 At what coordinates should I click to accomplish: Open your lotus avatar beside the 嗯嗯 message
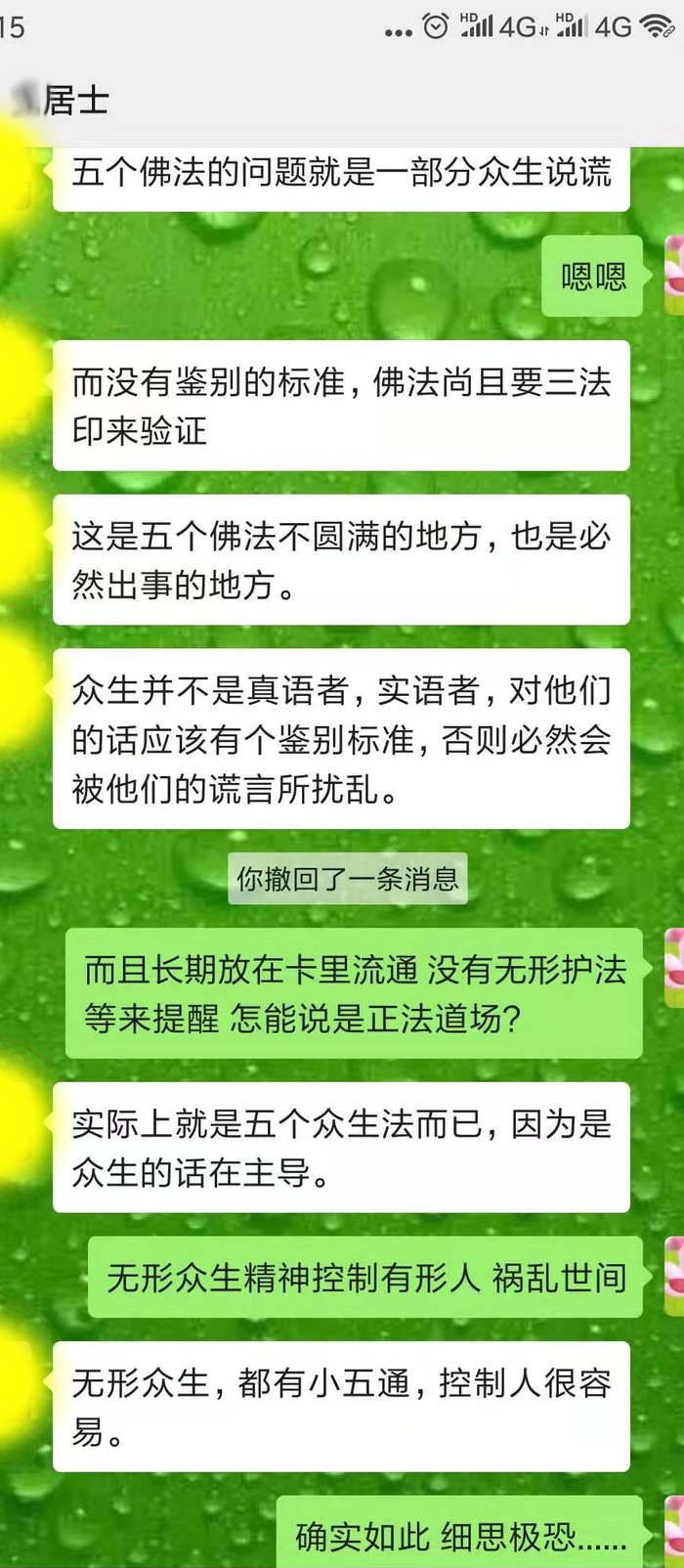coord(674,275)
